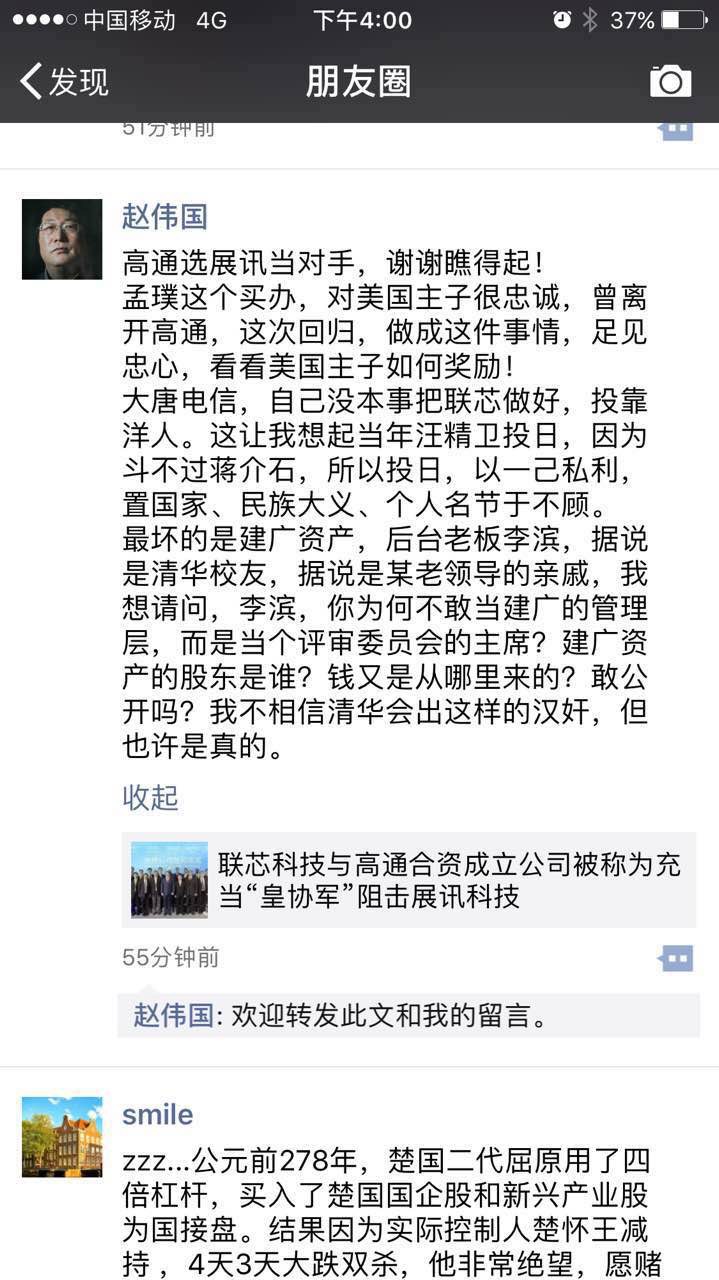The height and width of the screenshot is (1280, 719).
Task: Open comment menu on the 51分钟前 post
Action: [676, 130]
